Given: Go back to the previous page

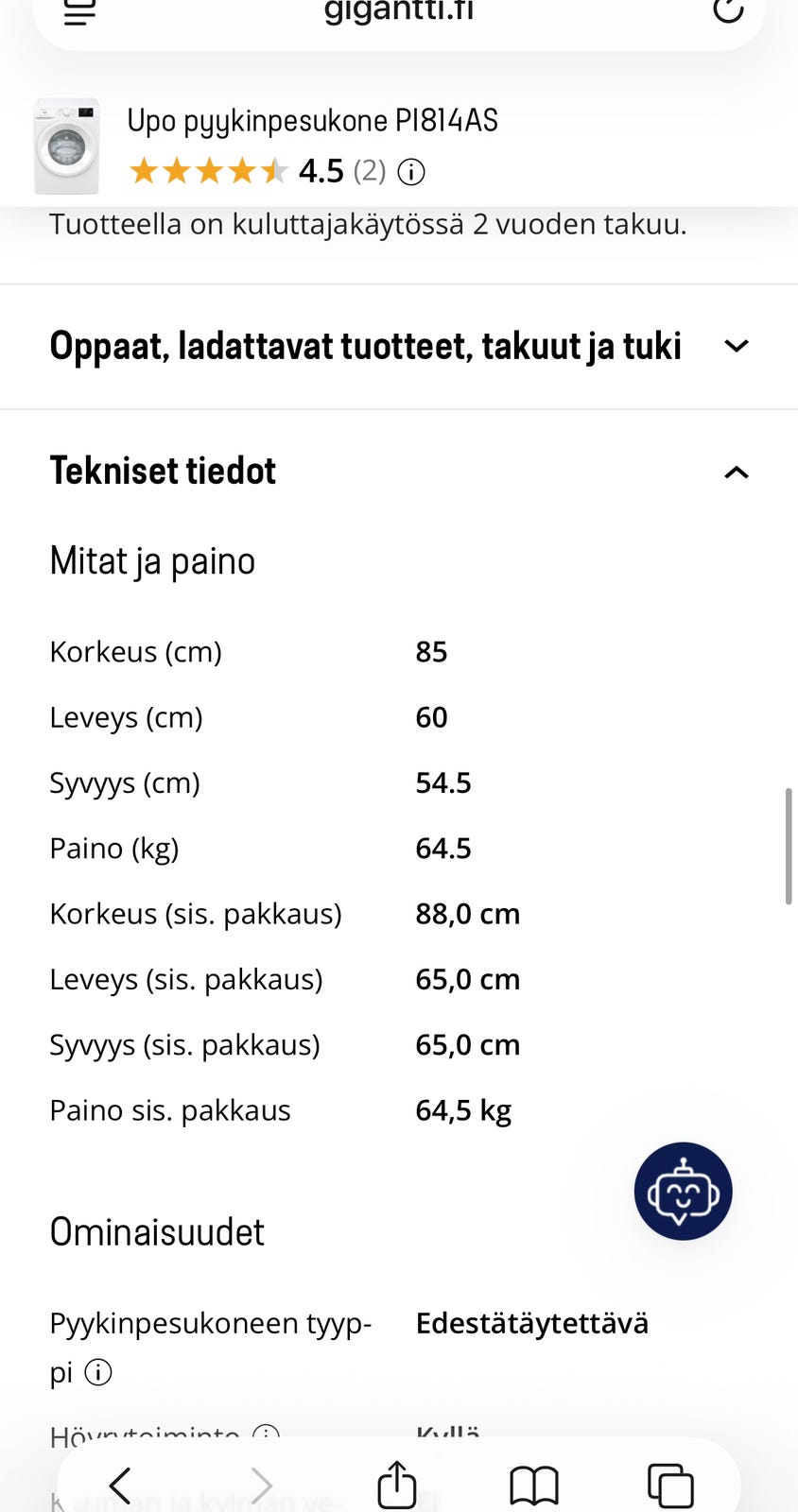Looking at the screenshot, I should click(x=120, y=1485).
